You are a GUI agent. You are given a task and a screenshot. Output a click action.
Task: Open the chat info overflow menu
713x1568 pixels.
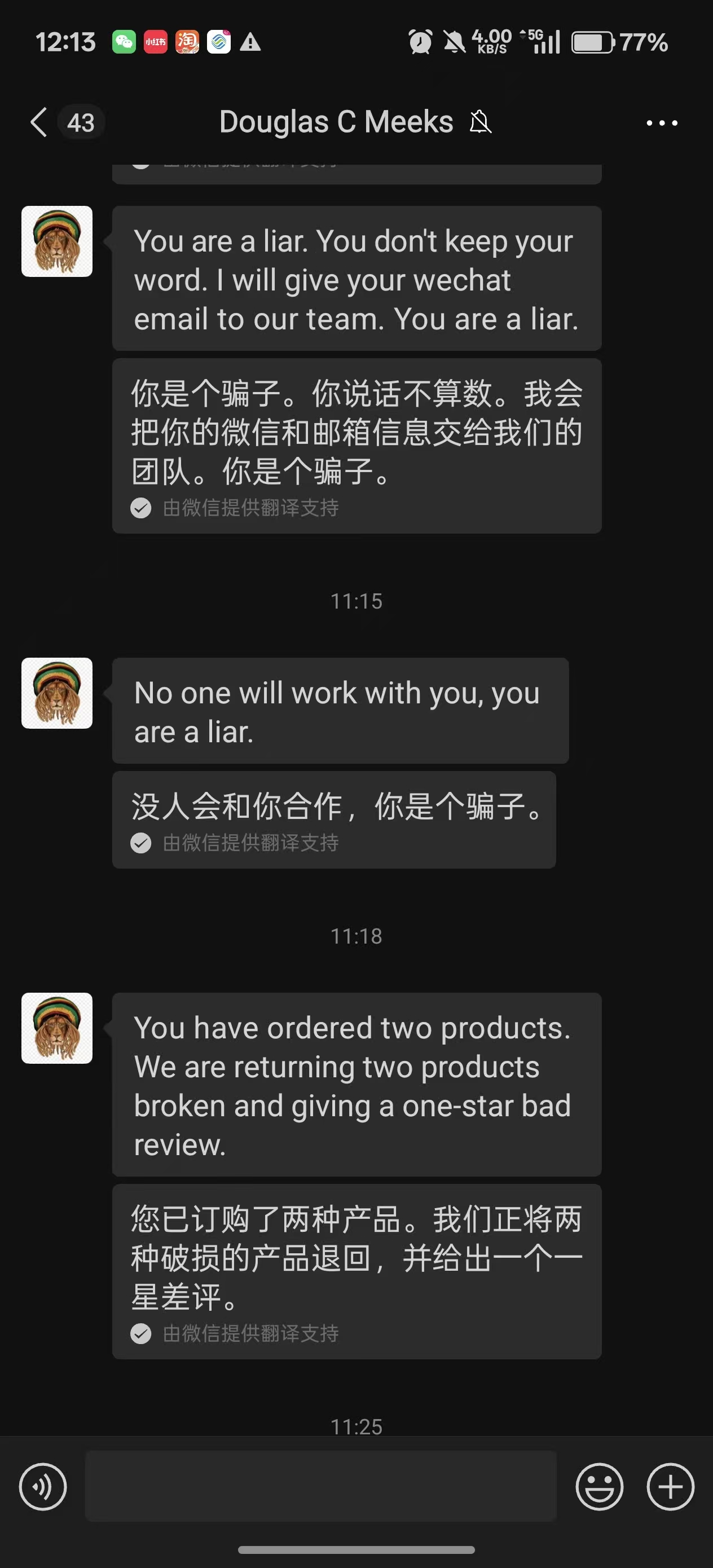pos(661,123)
